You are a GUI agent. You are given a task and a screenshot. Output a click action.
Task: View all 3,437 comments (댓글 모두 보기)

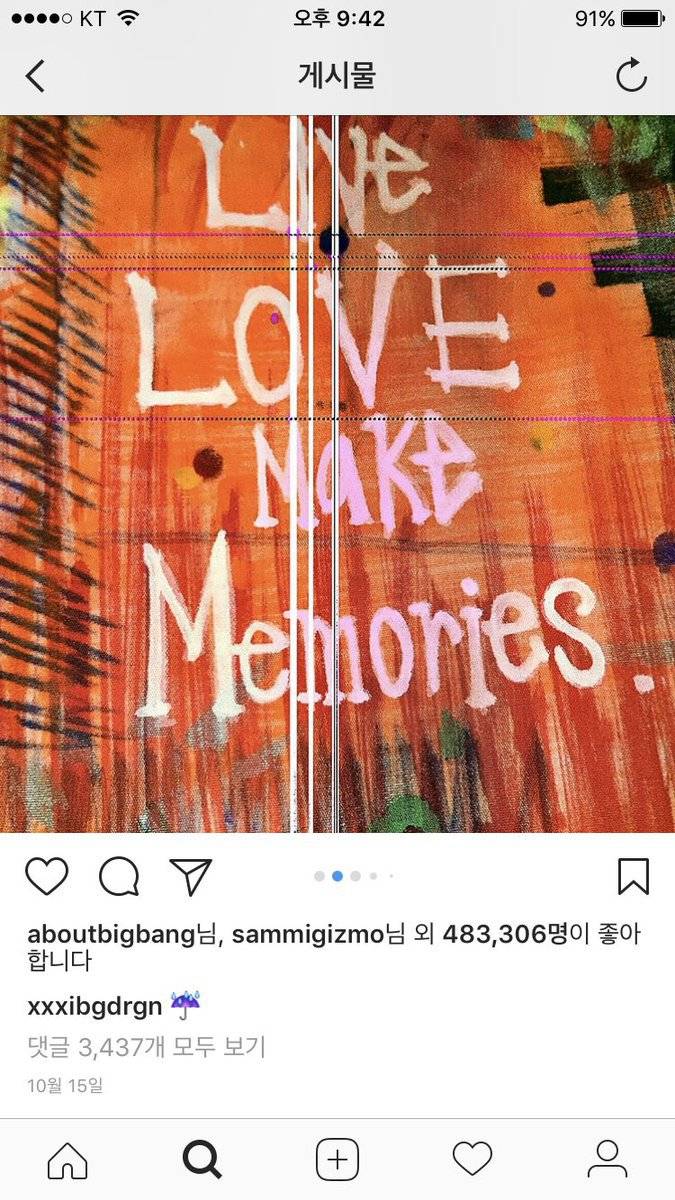point(146,1047)
